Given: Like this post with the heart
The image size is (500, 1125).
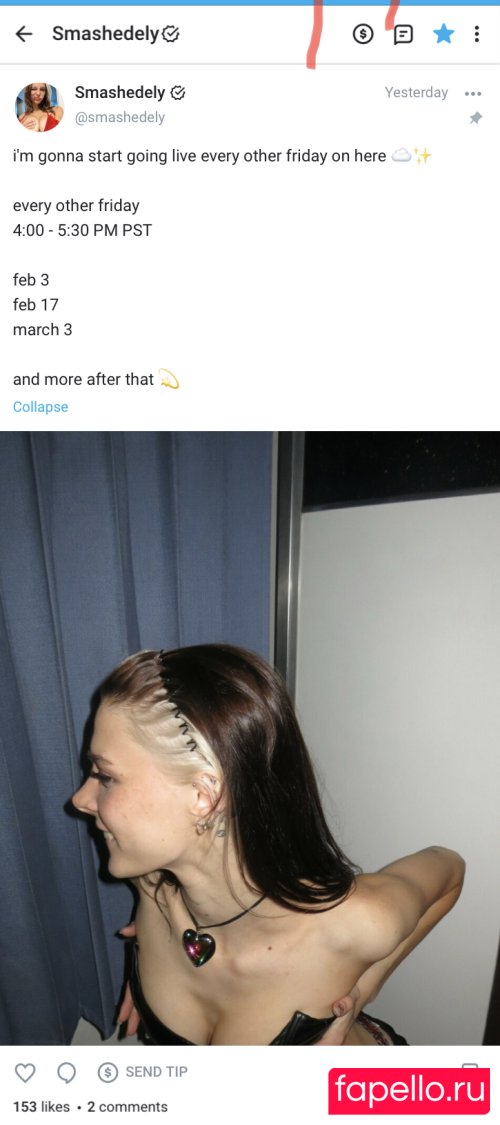Looking at the screenshot, I should pos(25,1073).
